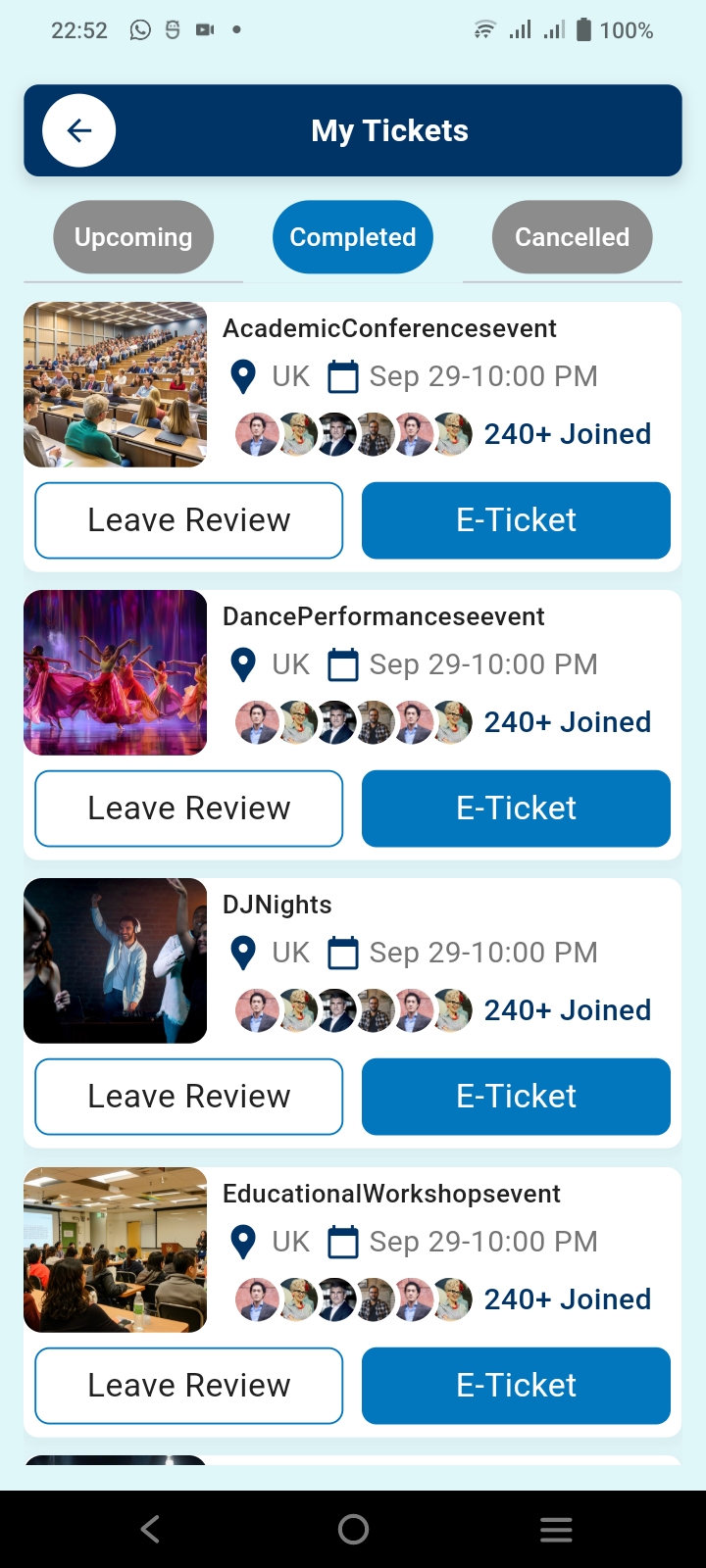The height and width of the screenshot is (1568, 706).
Task: Select the location pin on AcademicConferencesevent
Action: click(x=242, y=375)
